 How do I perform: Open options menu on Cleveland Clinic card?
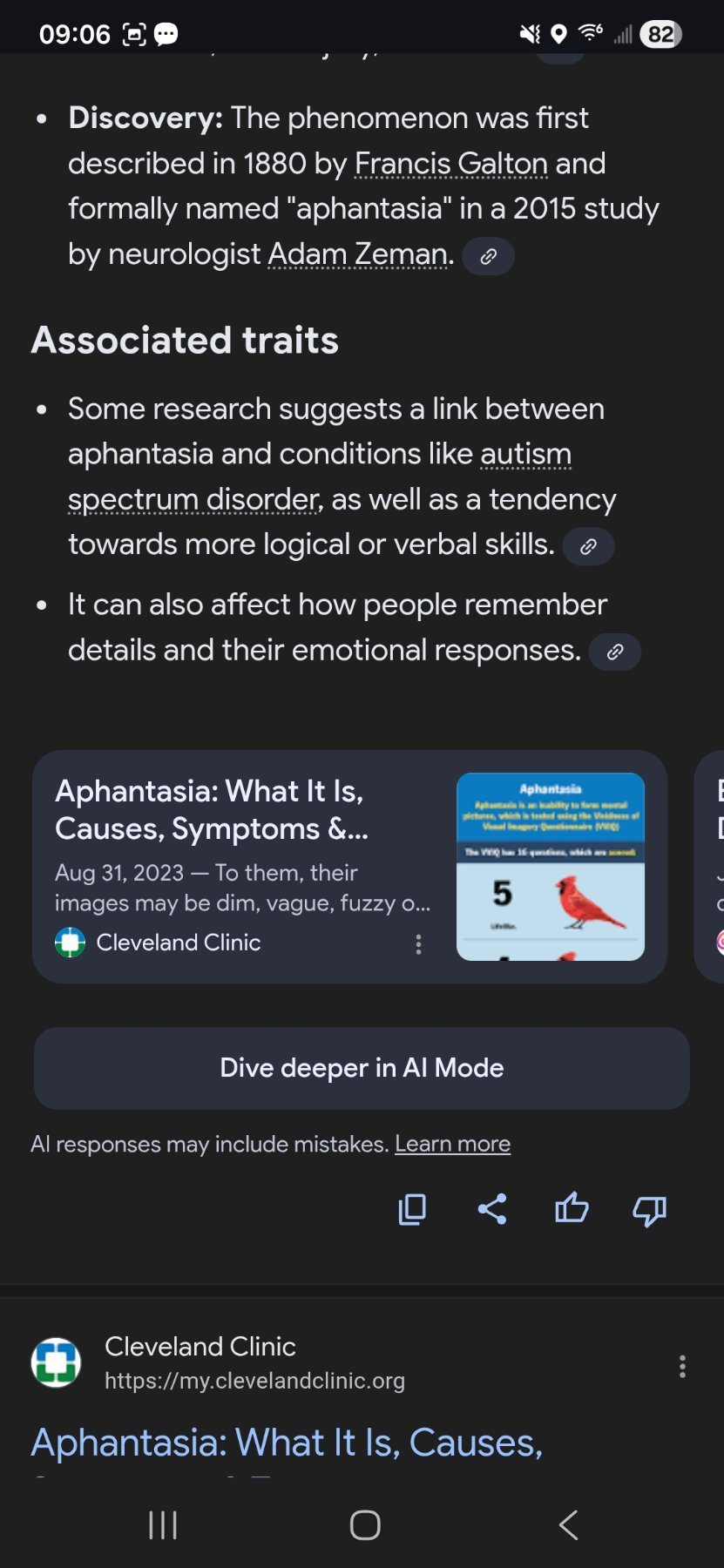point(419,944)
